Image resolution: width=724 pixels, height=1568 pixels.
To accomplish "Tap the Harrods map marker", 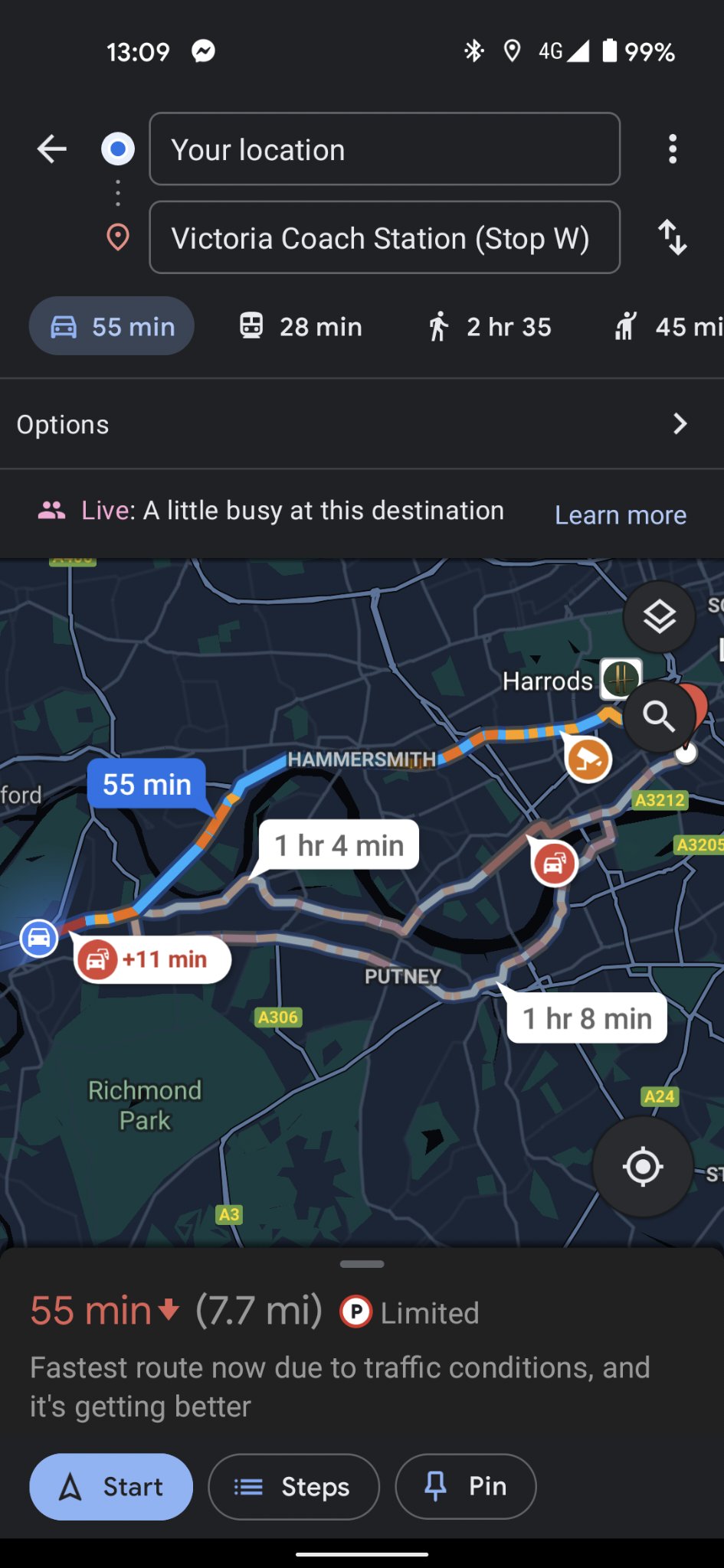I will [x=621, y=678].
